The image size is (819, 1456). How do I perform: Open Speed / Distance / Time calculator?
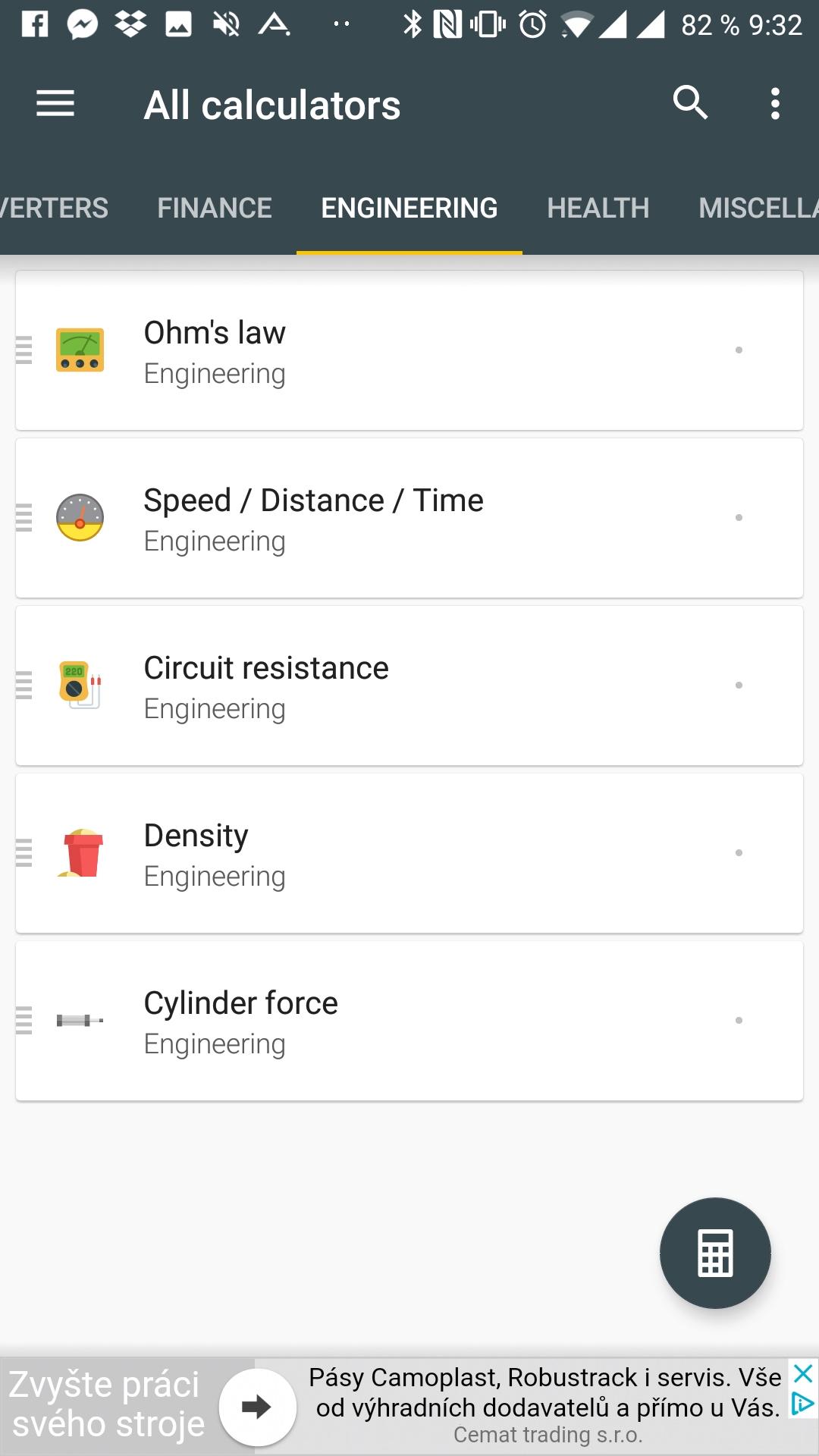[x=409, y=518]
